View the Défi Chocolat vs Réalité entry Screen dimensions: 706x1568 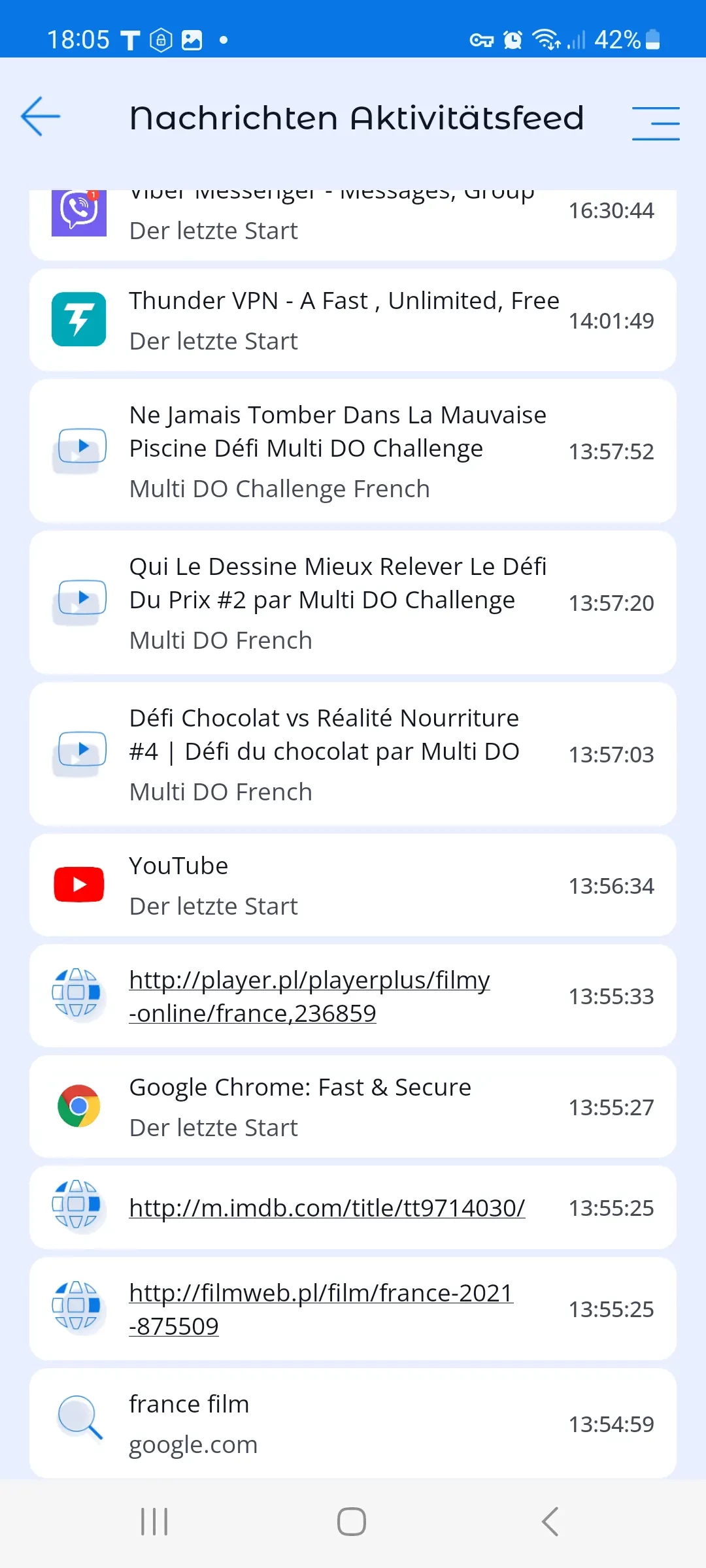pyautogui.click(x=353, y=754)
